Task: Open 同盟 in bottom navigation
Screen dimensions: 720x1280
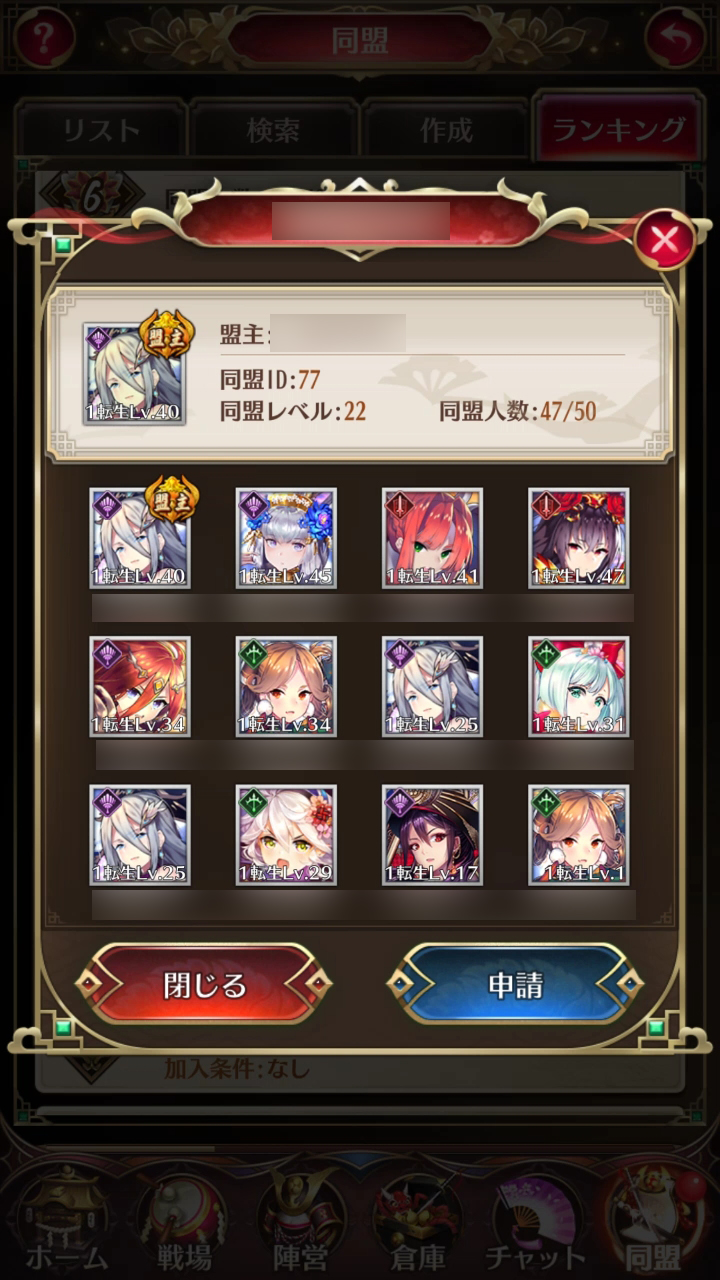Action: click(x=652, y=1220)
